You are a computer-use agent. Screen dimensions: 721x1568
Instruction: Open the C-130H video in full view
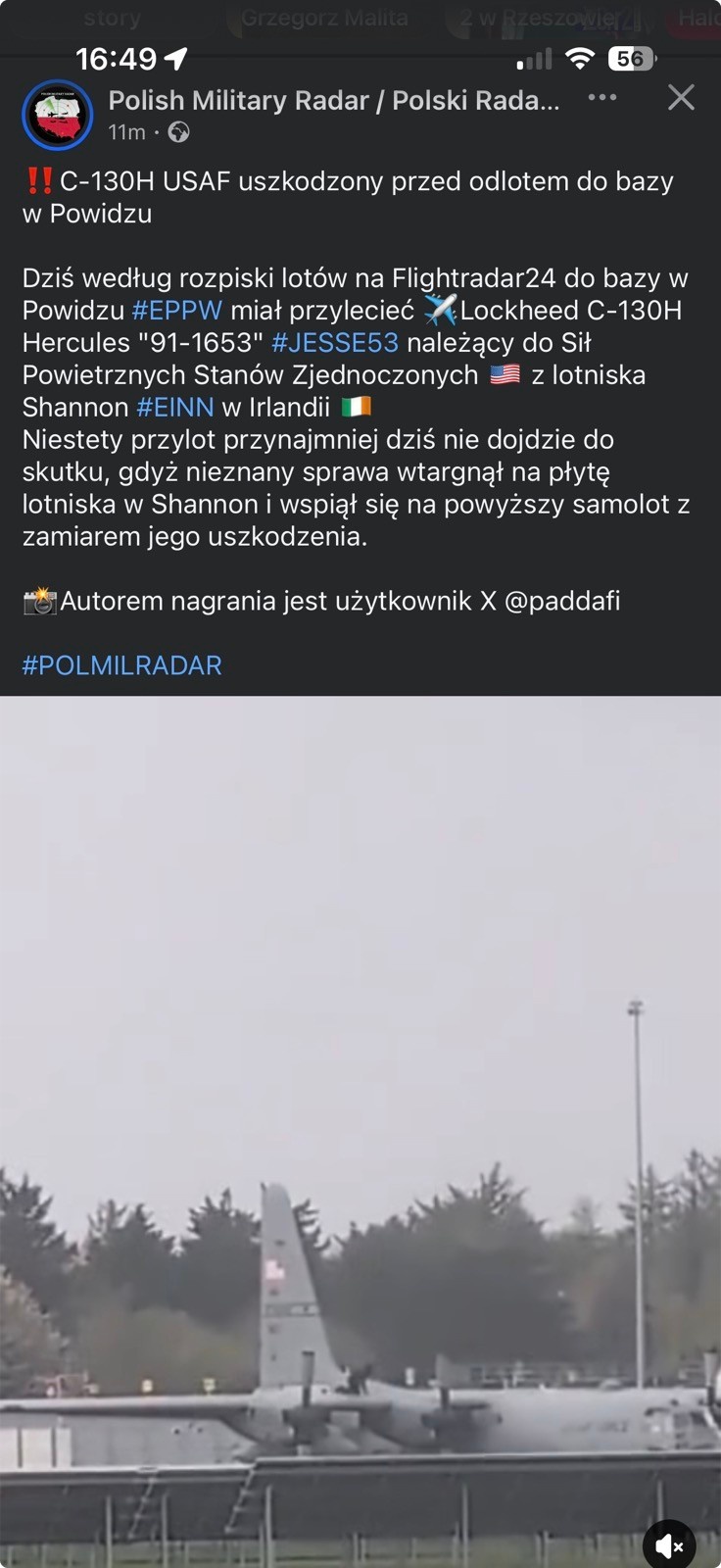tap(360, 1127)
